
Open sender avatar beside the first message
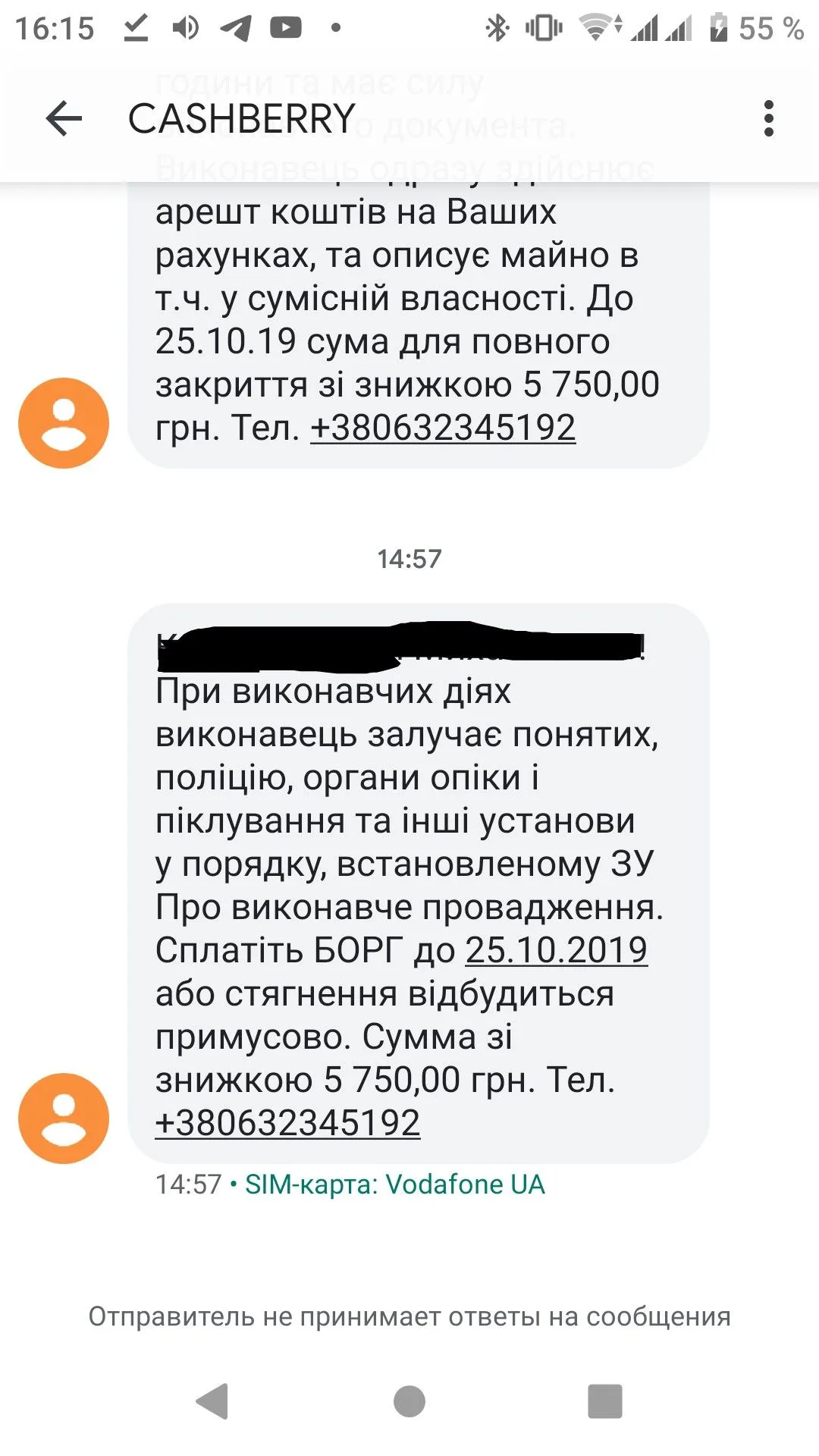coord(64,423)
